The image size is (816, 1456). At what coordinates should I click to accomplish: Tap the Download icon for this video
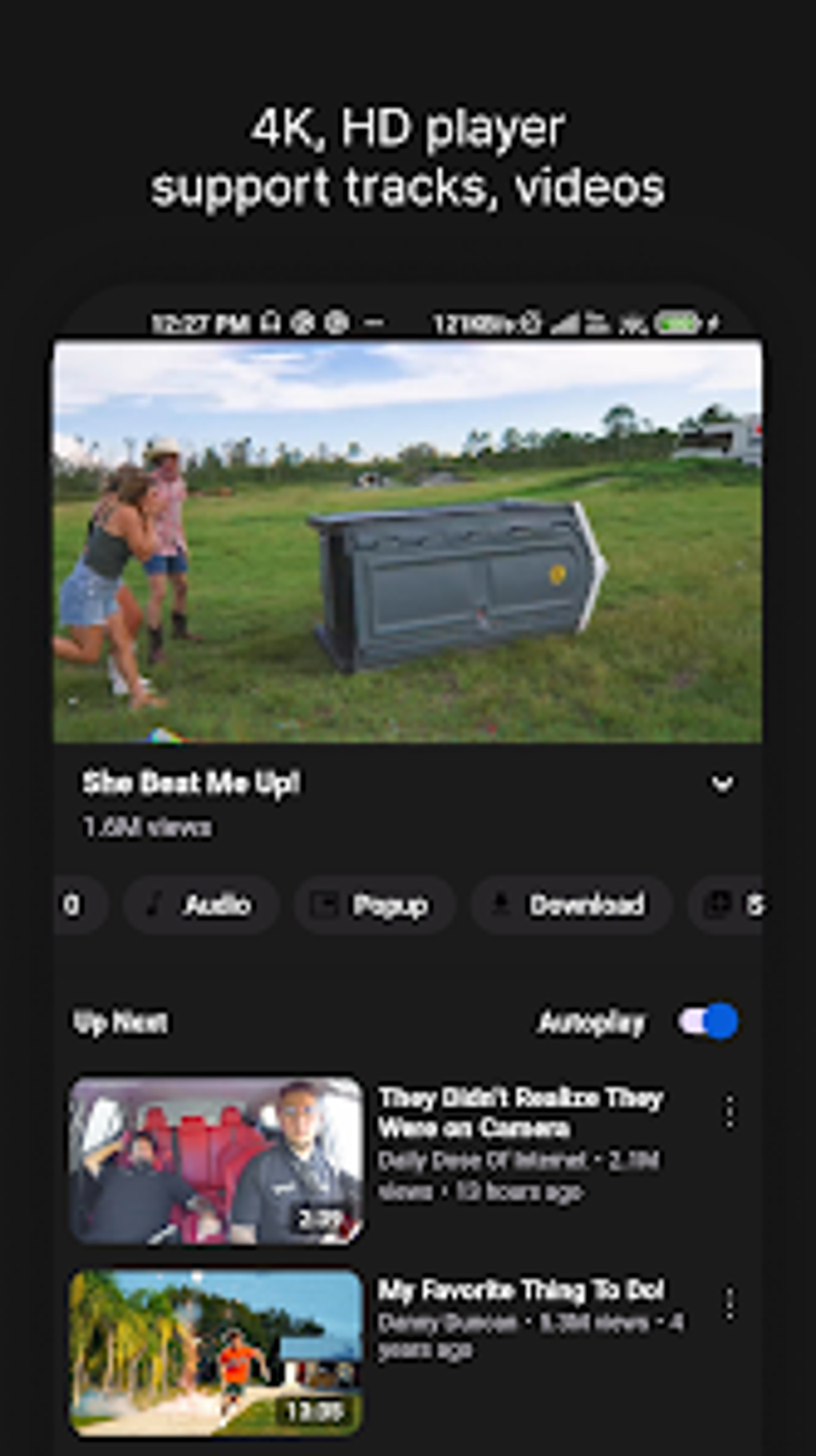coord(500,905)
